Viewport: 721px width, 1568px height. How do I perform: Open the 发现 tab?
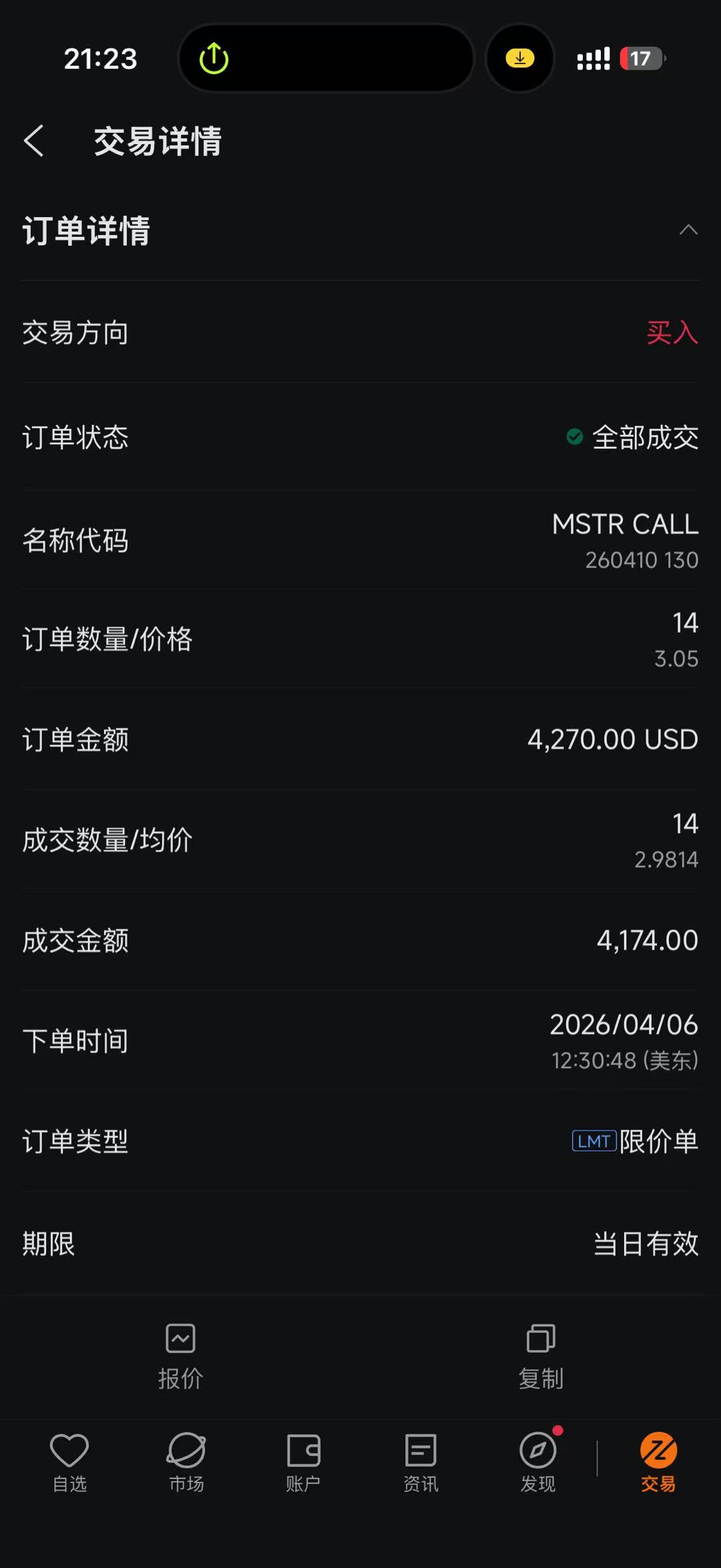tap(538, 1462)
